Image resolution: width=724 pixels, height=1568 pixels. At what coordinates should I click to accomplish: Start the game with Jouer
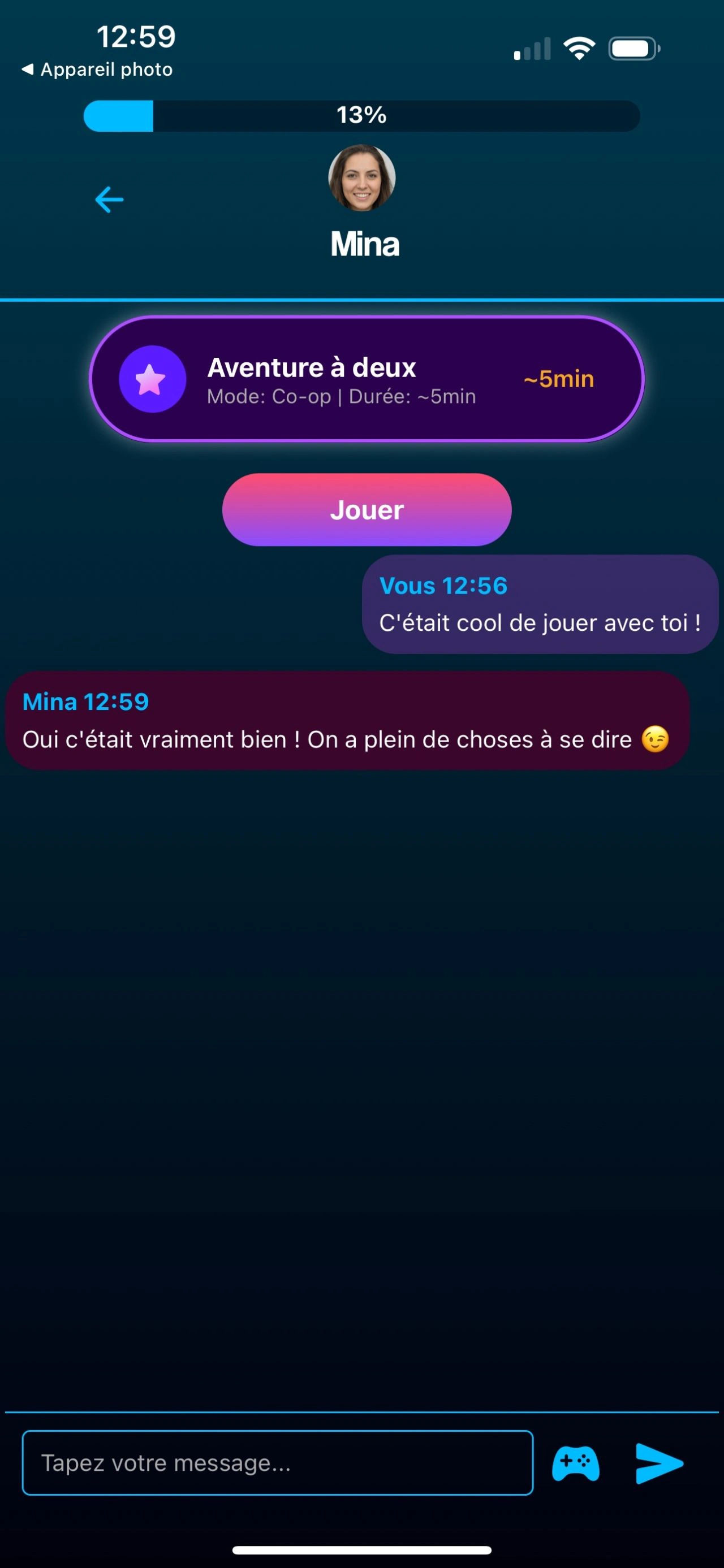point(367,509)
